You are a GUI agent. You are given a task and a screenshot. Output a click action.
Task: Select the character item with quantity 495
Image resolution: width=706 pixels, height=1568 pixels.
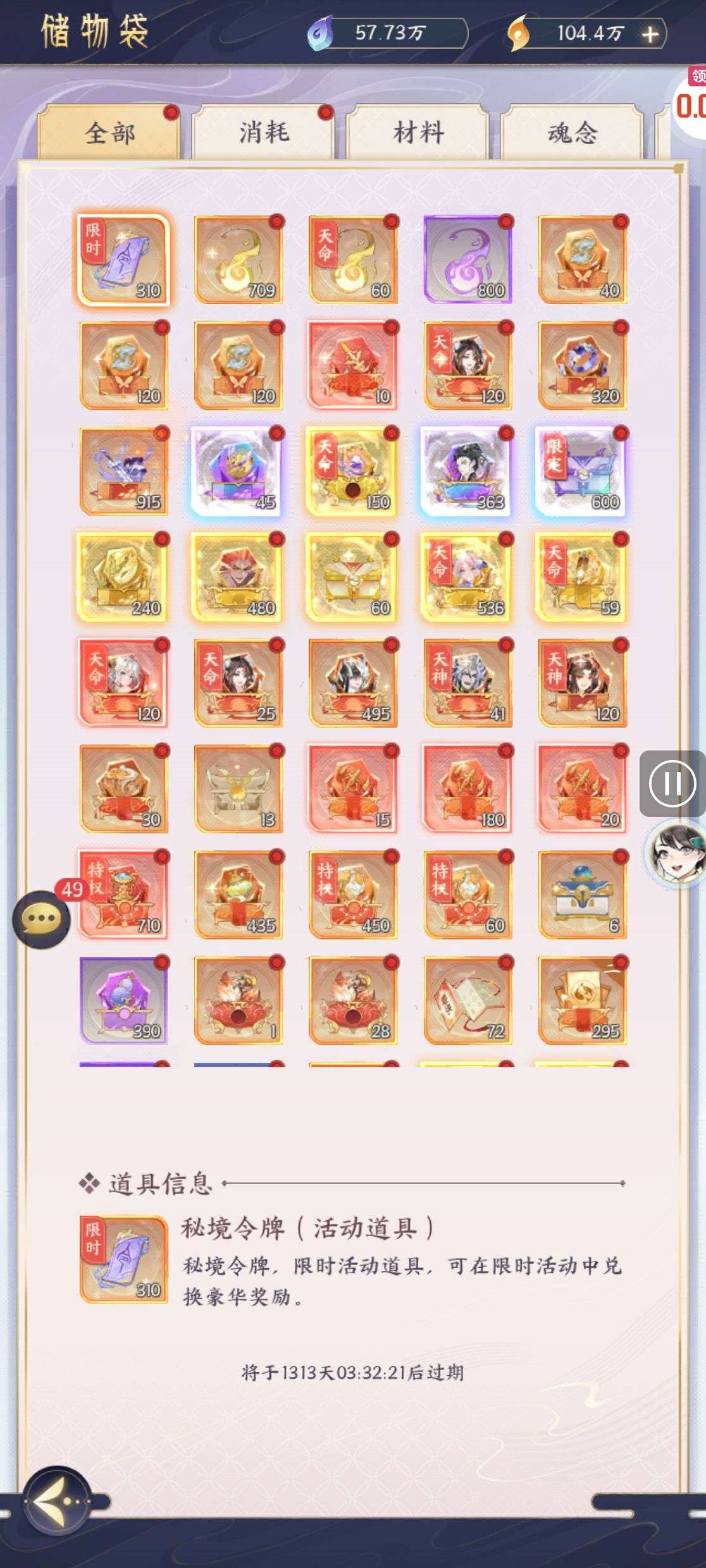pyautogui.click(x=353, y=683)
